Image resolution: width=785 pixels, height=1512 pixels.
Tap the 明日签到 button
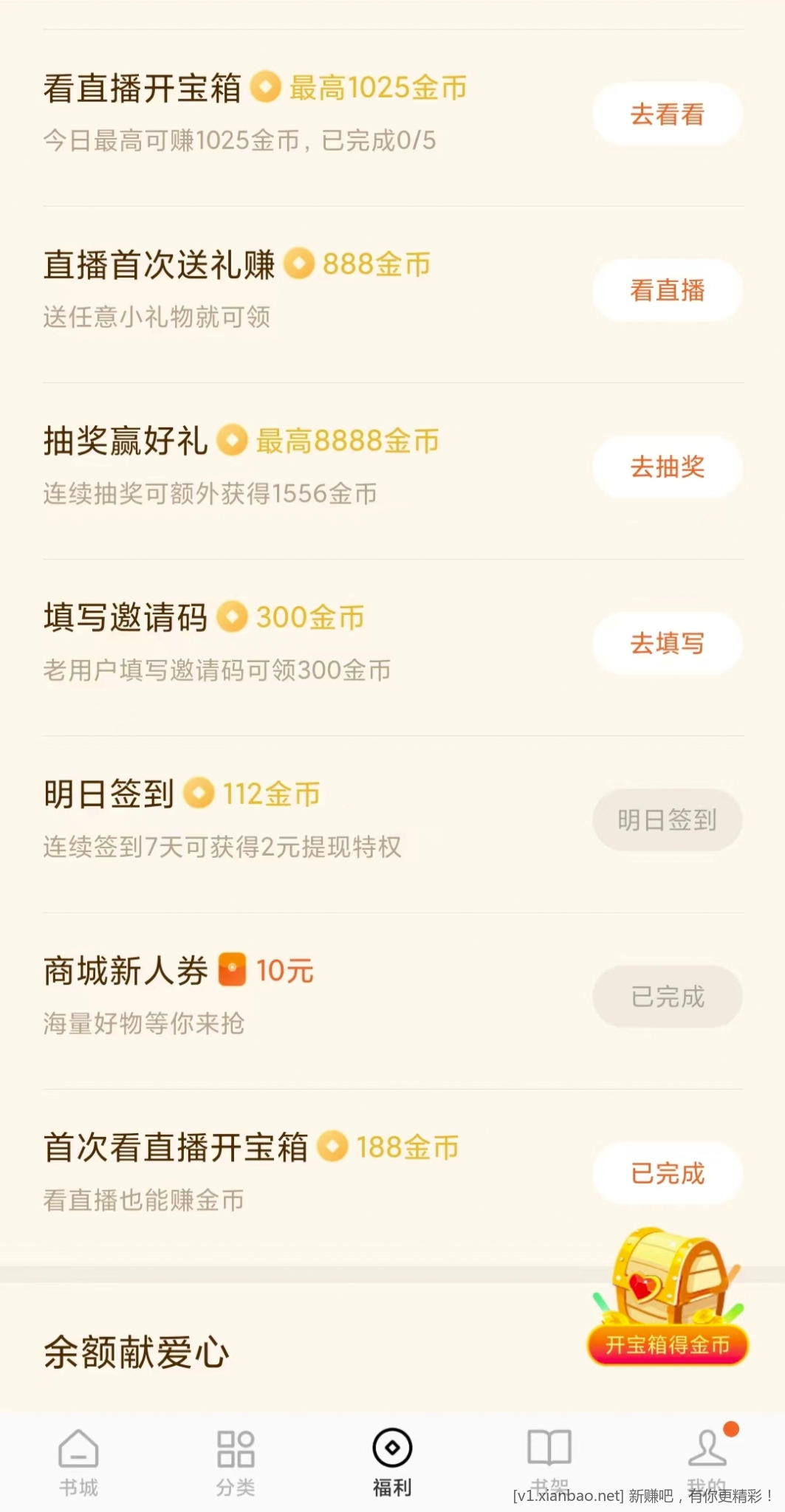[x=667, y=820]
